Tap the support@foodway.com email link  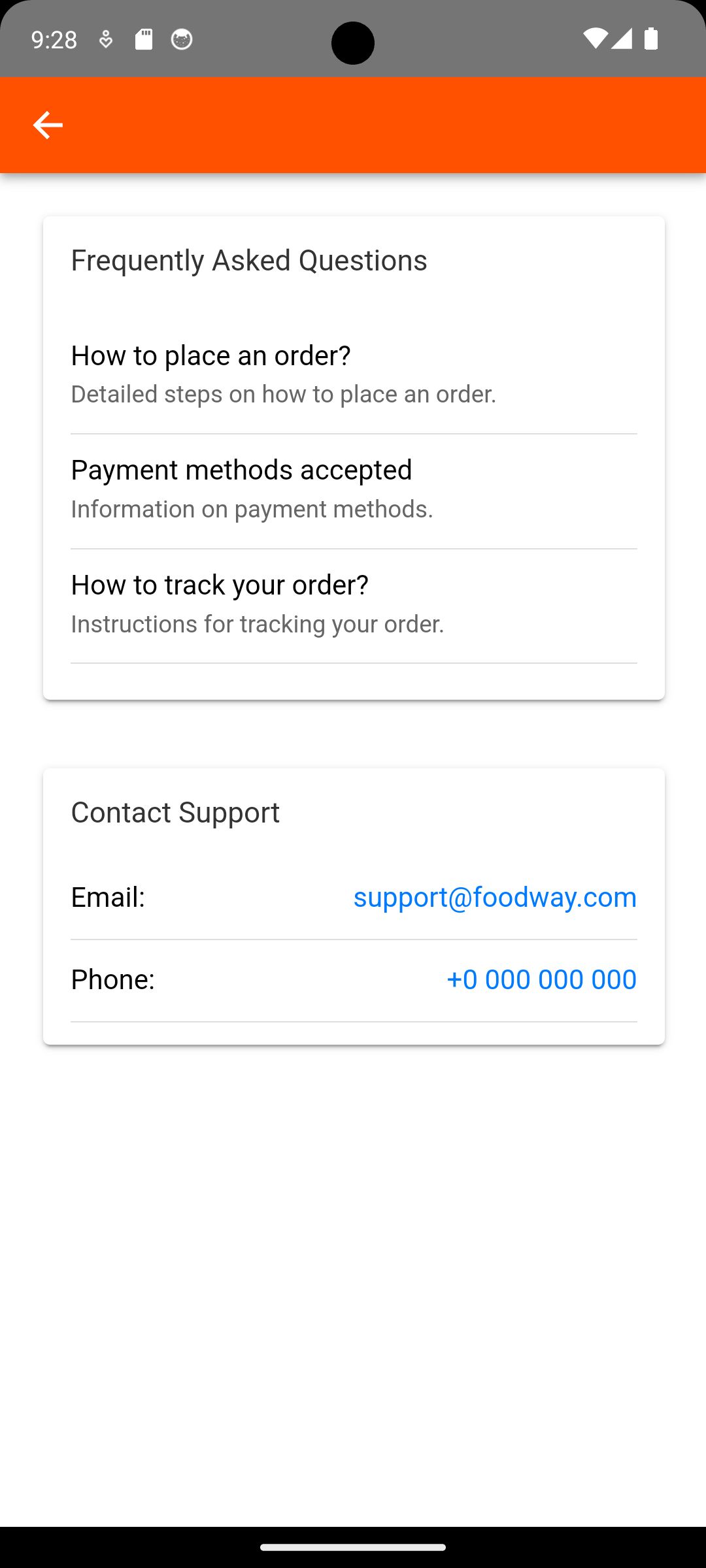tap(495, 897)
